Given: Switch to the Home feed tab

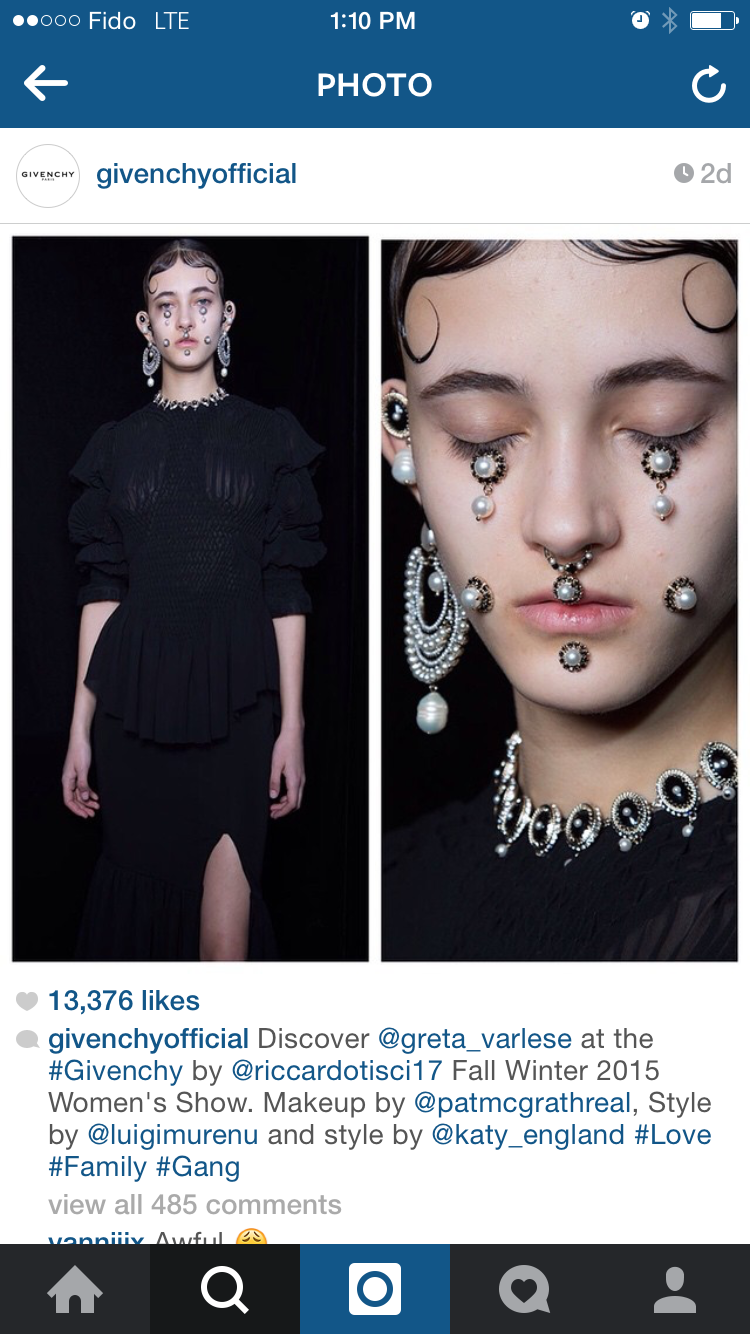Looking at the screenshot, I should click(x=75, y=1289).
